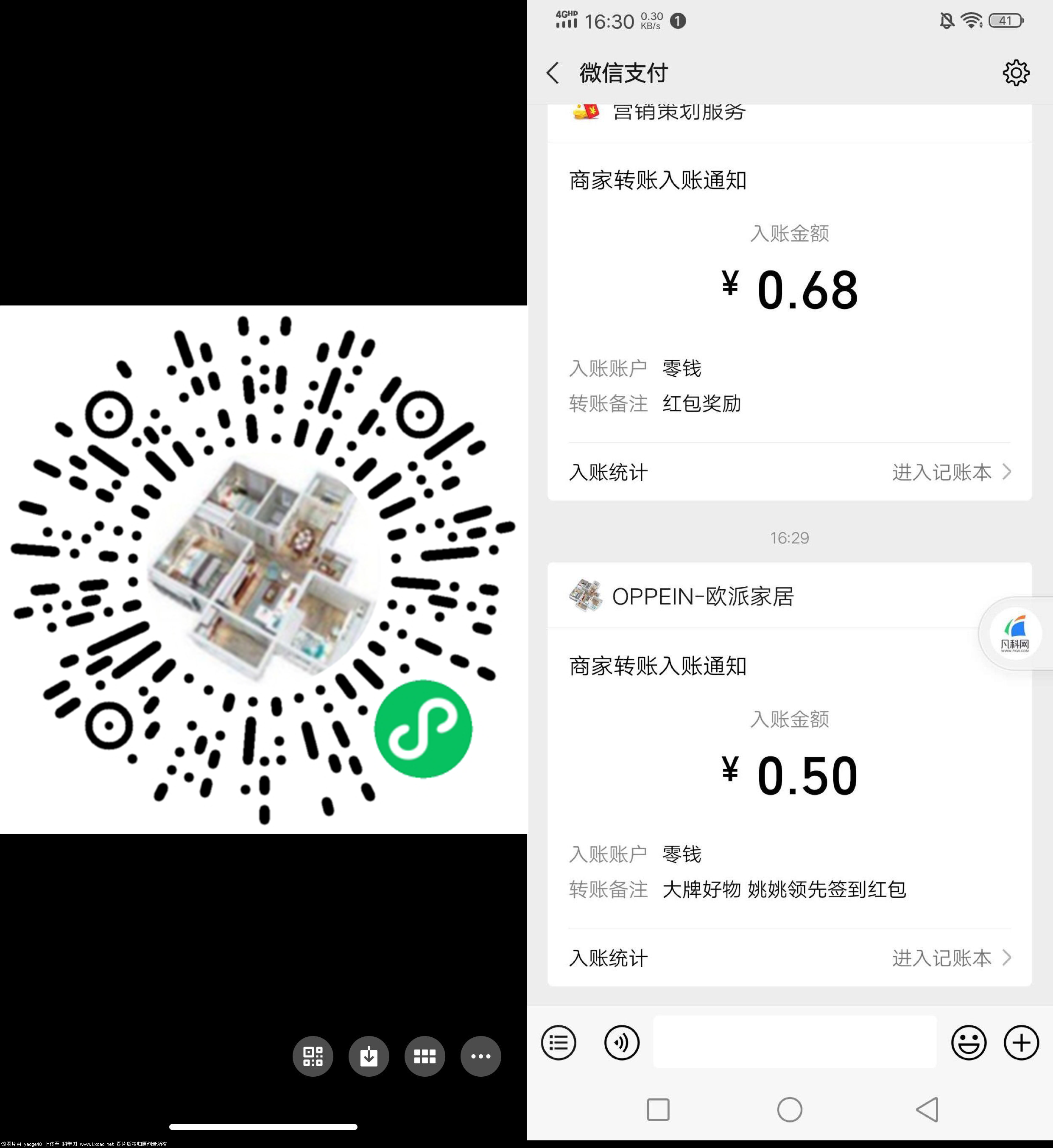Scan the QR code in the image viewer
Screen dimensions: 1053x1148
(313, 1056)
